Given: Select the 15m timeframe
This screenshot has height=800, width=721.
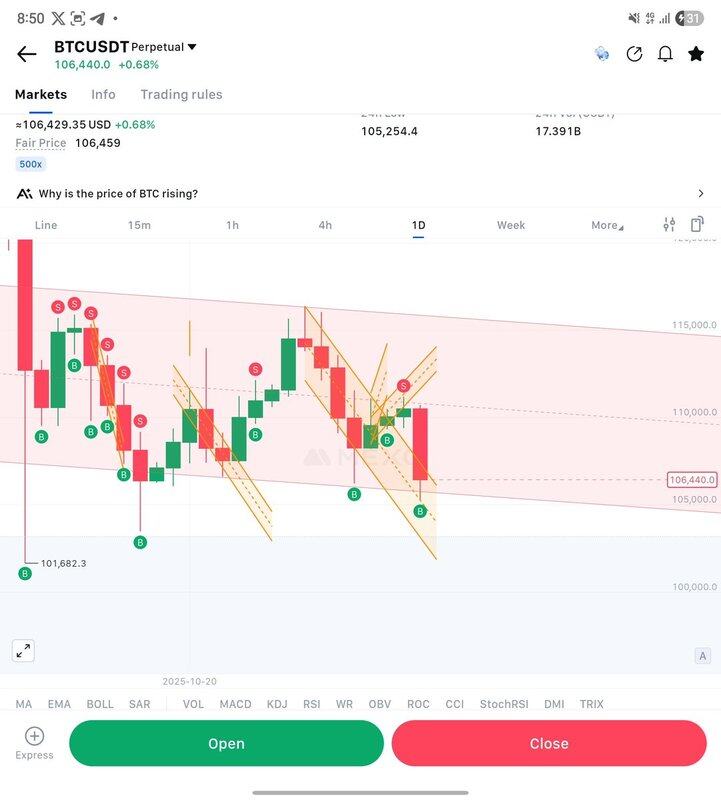Looking at the screenshot, I should [139, 225].
